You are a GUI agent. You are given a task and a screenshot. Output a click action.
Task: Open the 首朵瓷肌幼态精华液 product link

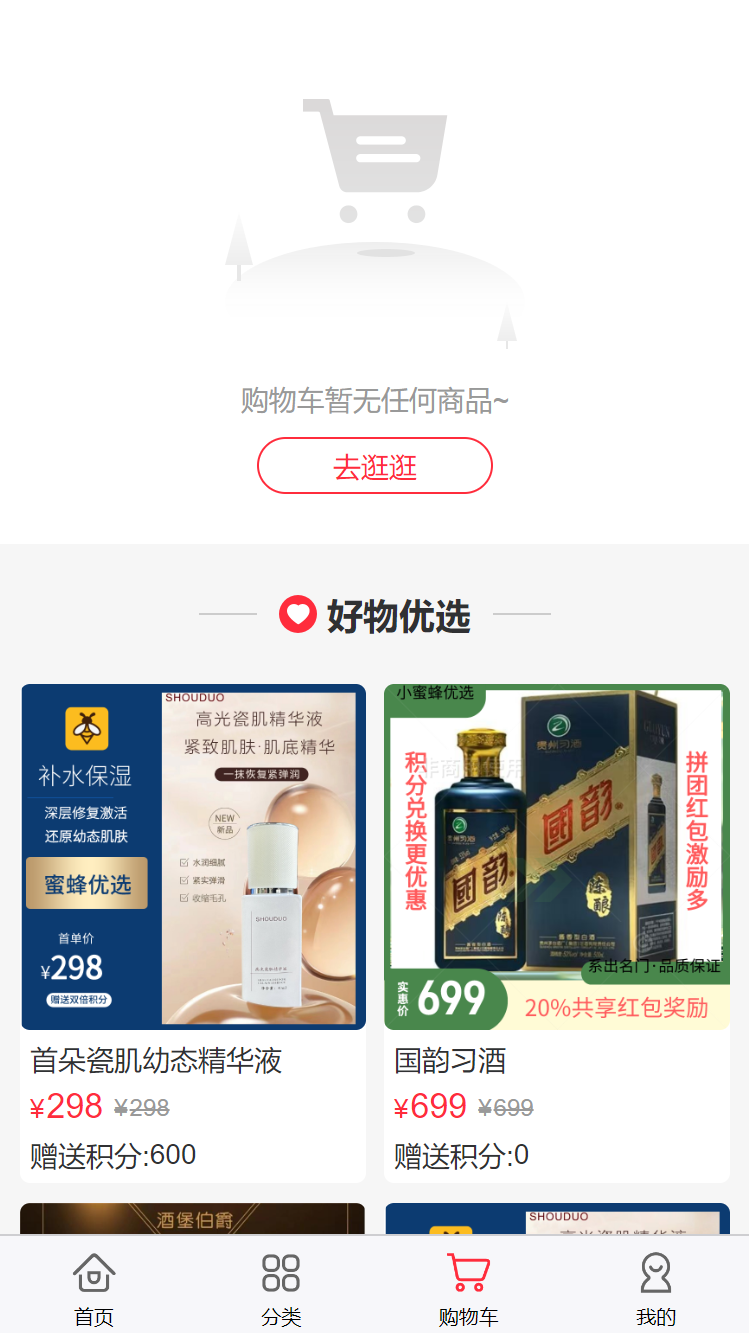click(157, 1062)
